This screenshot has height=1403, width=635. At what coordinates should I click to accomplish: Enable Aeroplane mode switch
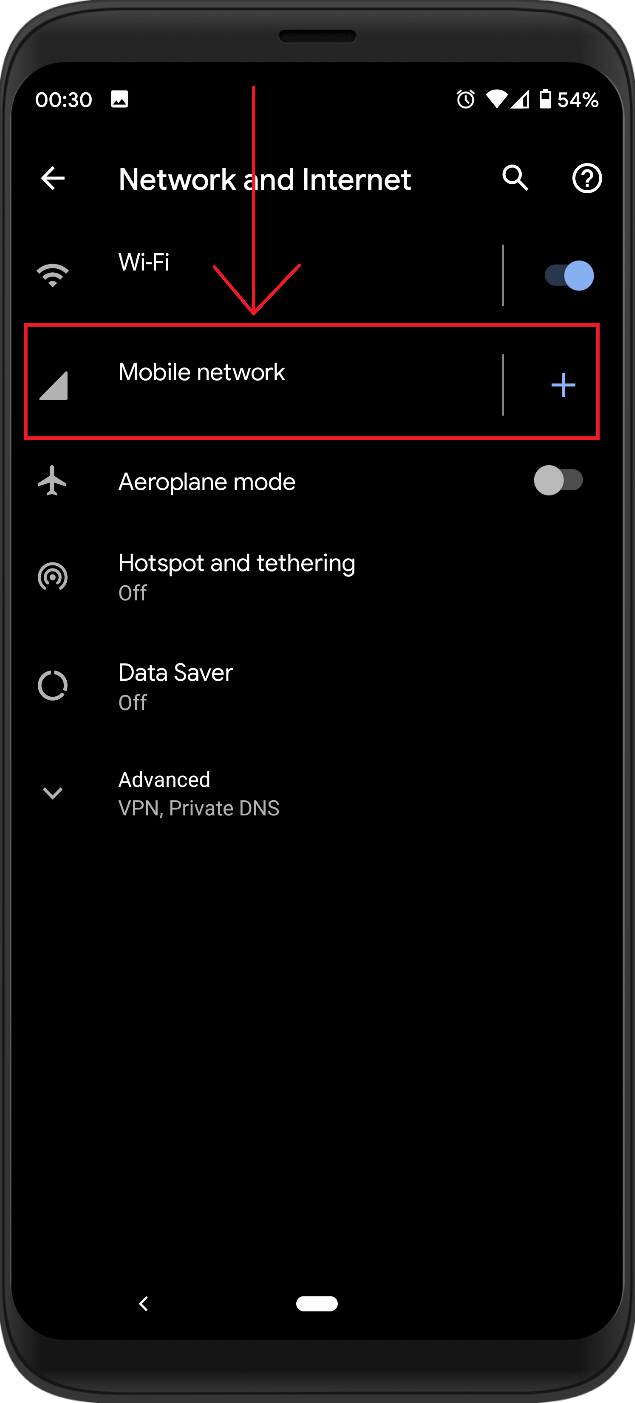click(558, 481)
